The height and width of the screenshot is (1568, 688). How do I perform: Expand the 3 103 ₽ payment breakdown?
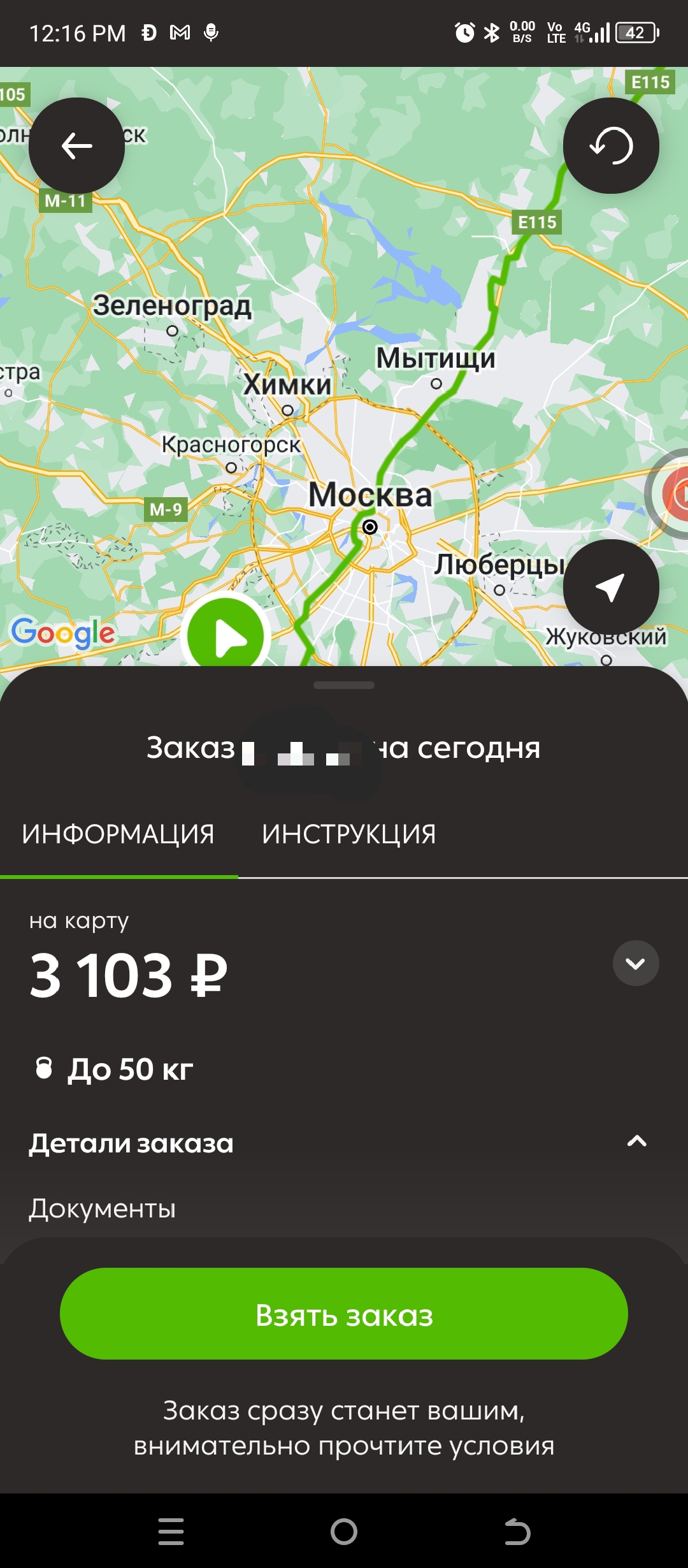point(635,963)
